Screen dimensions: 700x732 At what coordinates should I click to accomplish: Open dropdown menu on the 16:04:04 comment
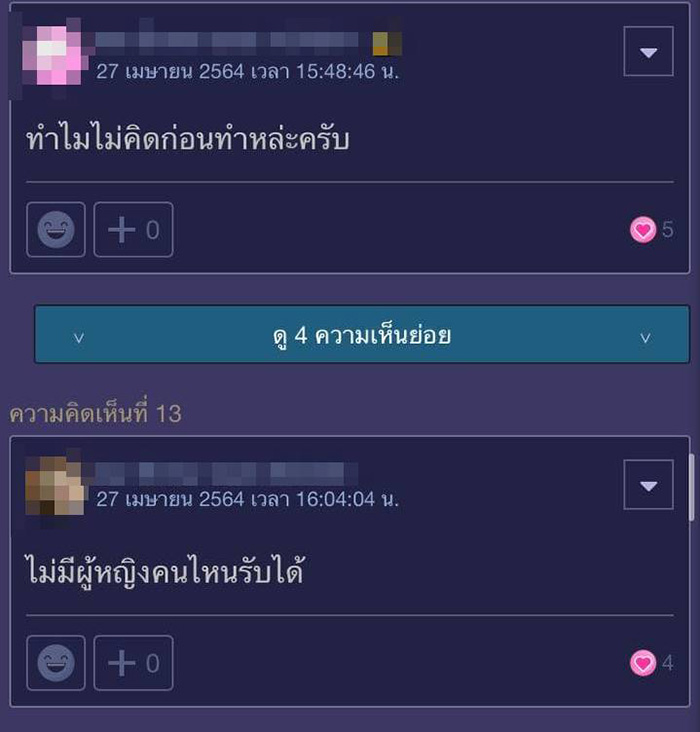point(648,485)
